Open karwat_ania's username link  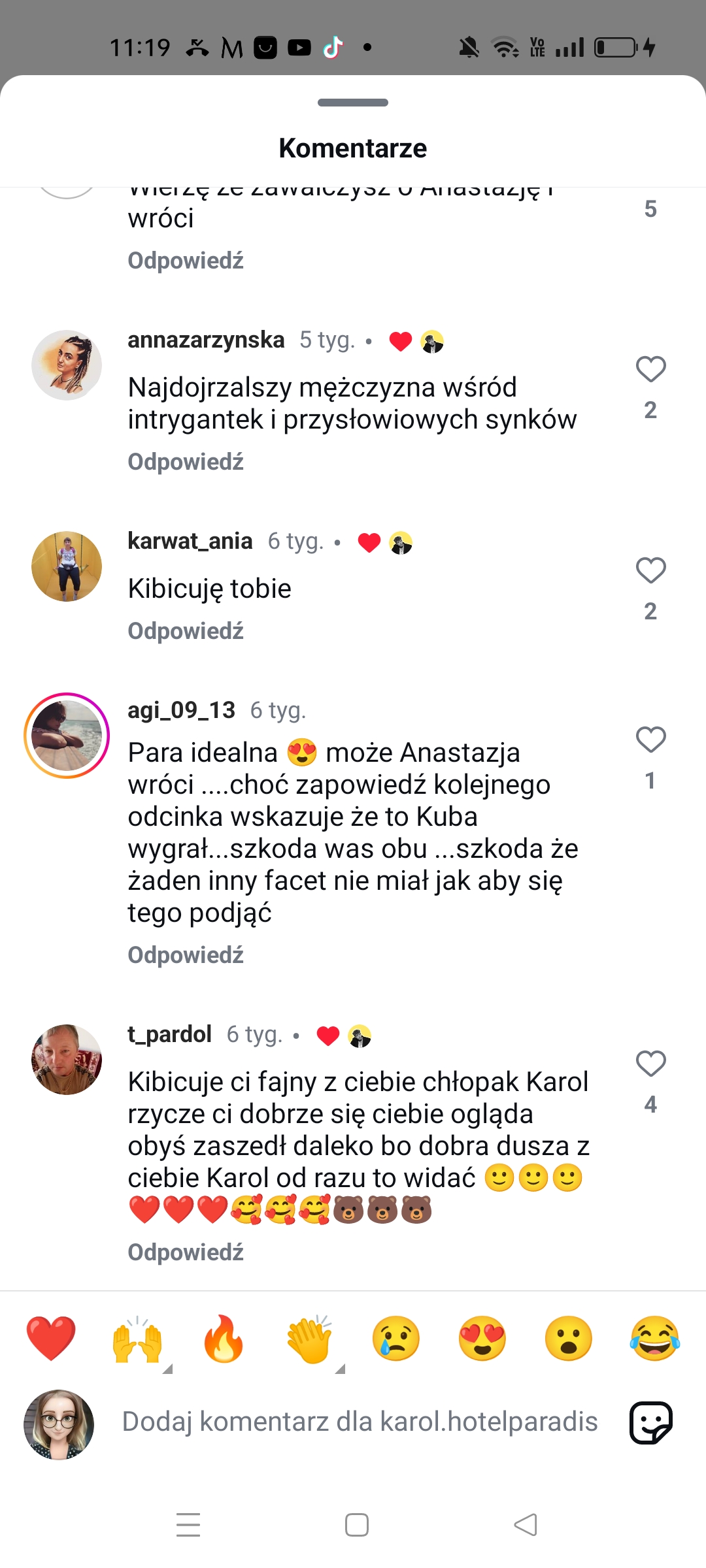point(190,541)
